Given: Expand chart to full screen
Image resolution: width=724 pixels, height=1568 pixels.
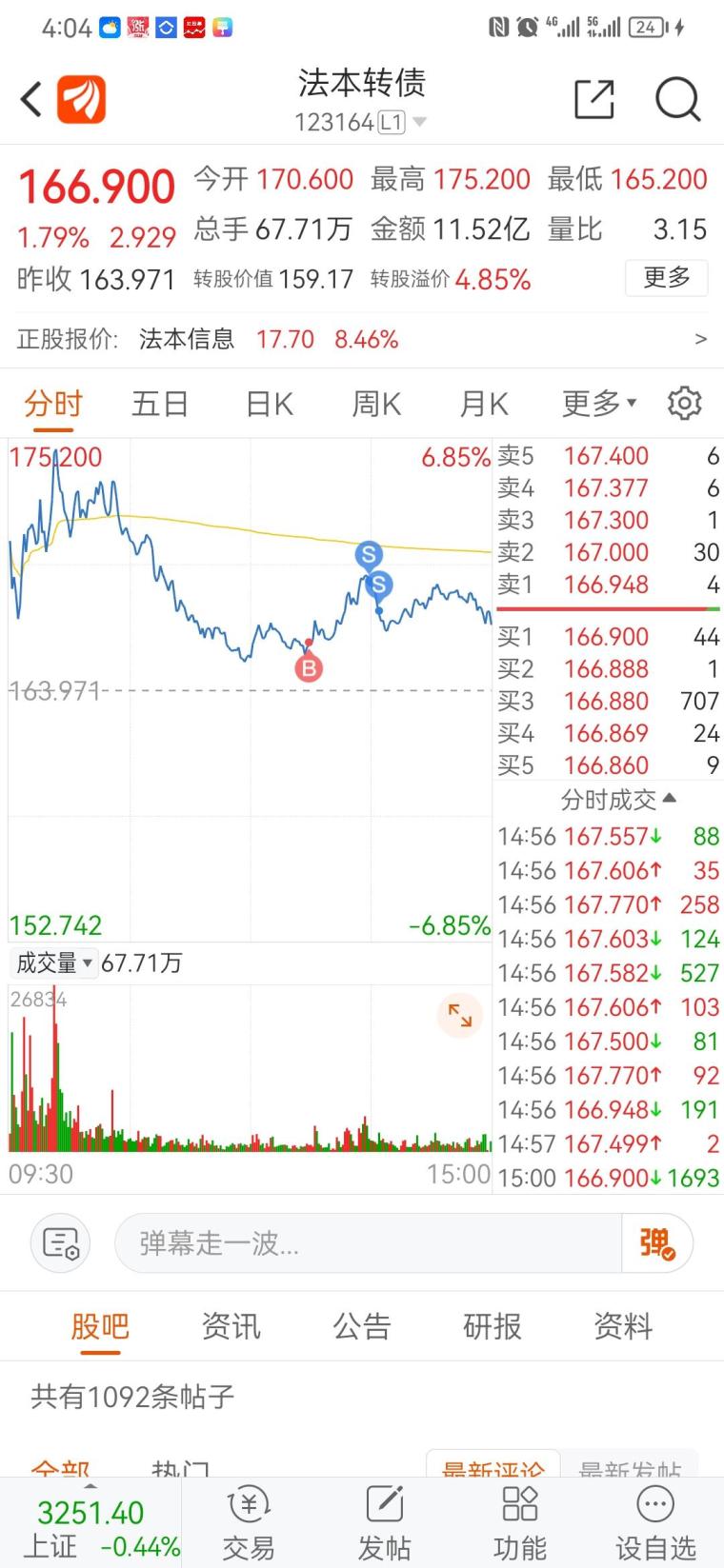Looking at the screenshot, I should click(x=460, y=1015).
